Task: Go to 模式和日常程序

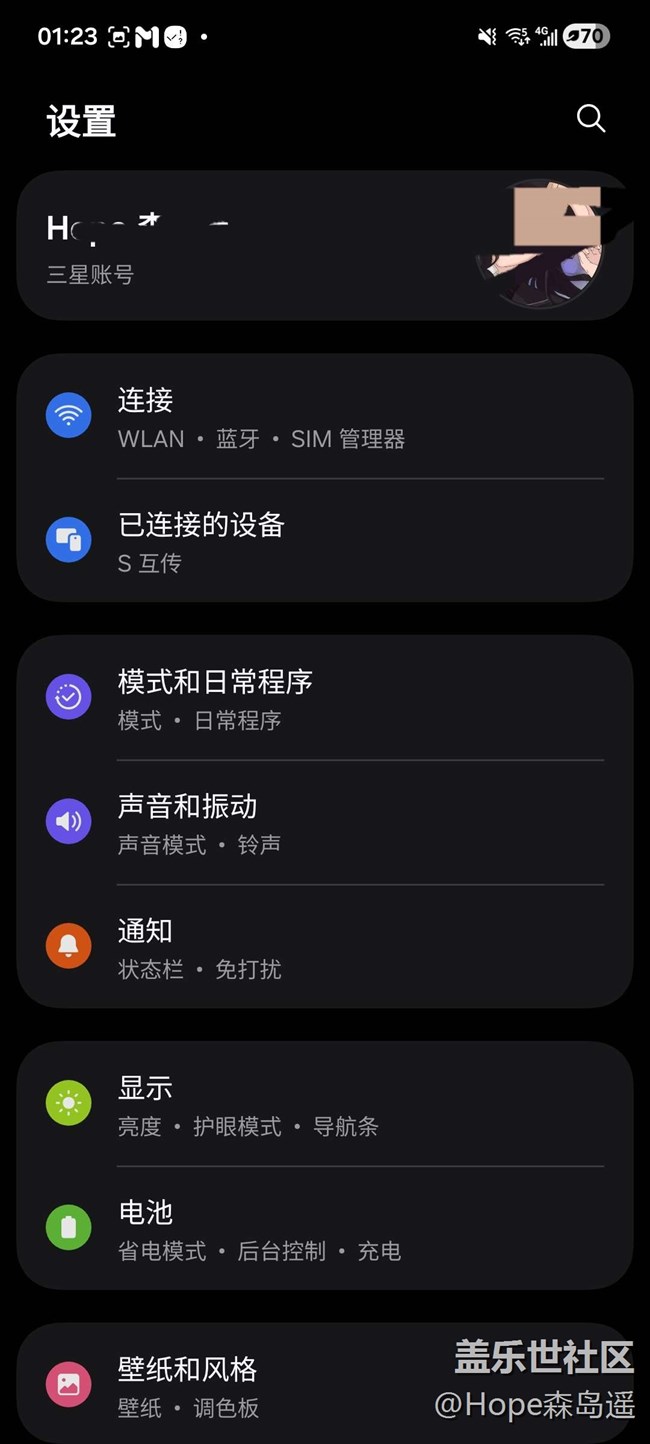Action: (325, 698)
